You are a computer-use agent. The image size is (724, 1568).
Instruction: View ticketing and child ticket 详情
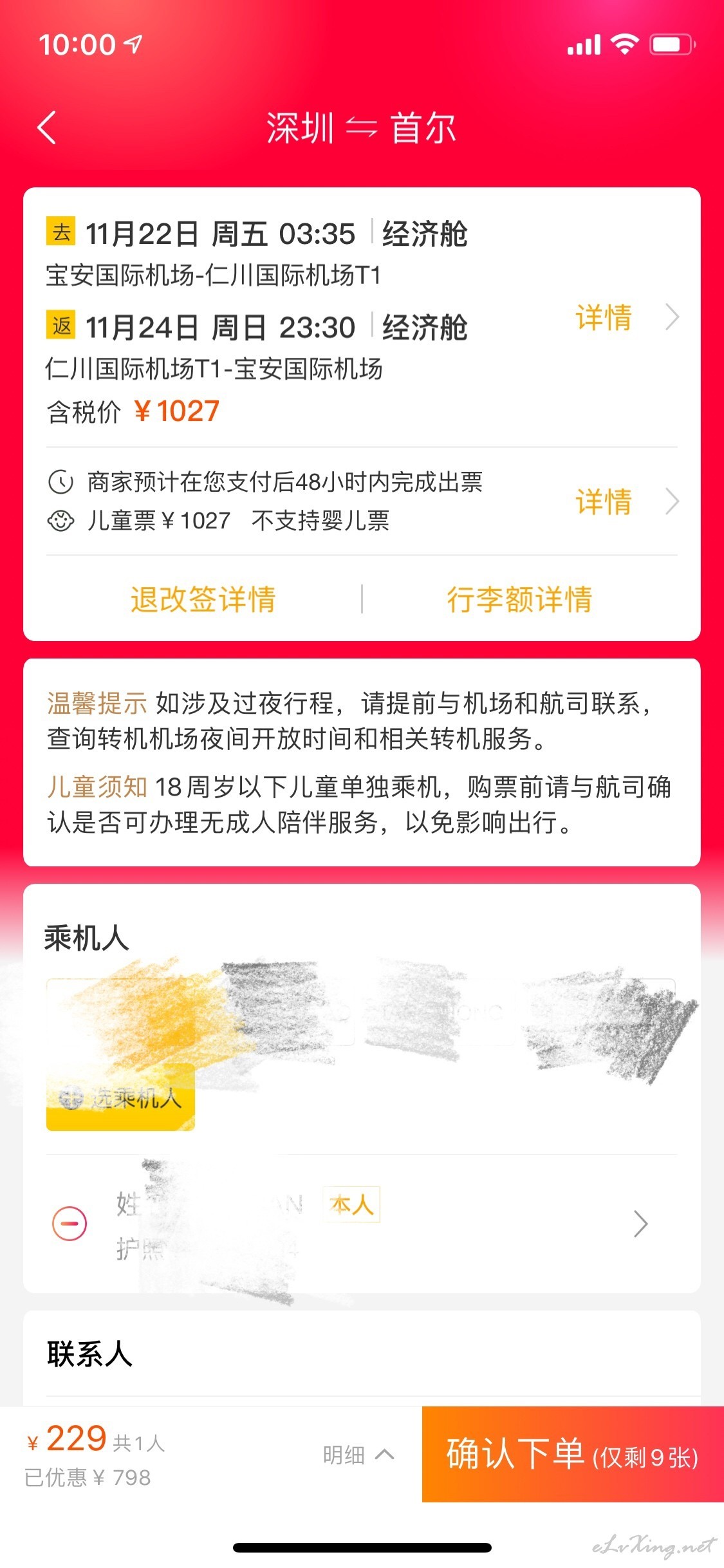pyautogui.click(x=627, y=501)
